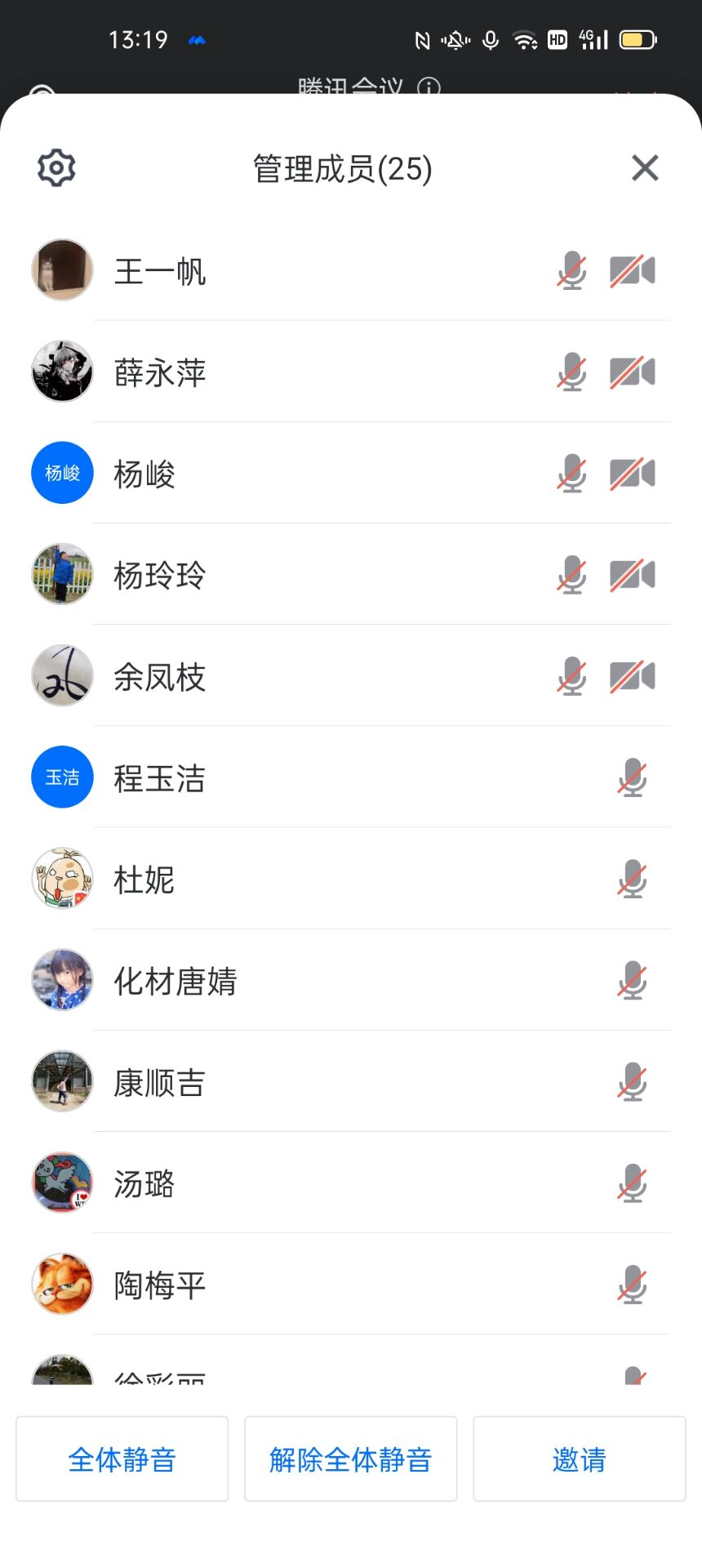This screenshot has height=1568, width=702.
Task: Toggle microphone for 杨峻
Action: (x=571, y=474)
